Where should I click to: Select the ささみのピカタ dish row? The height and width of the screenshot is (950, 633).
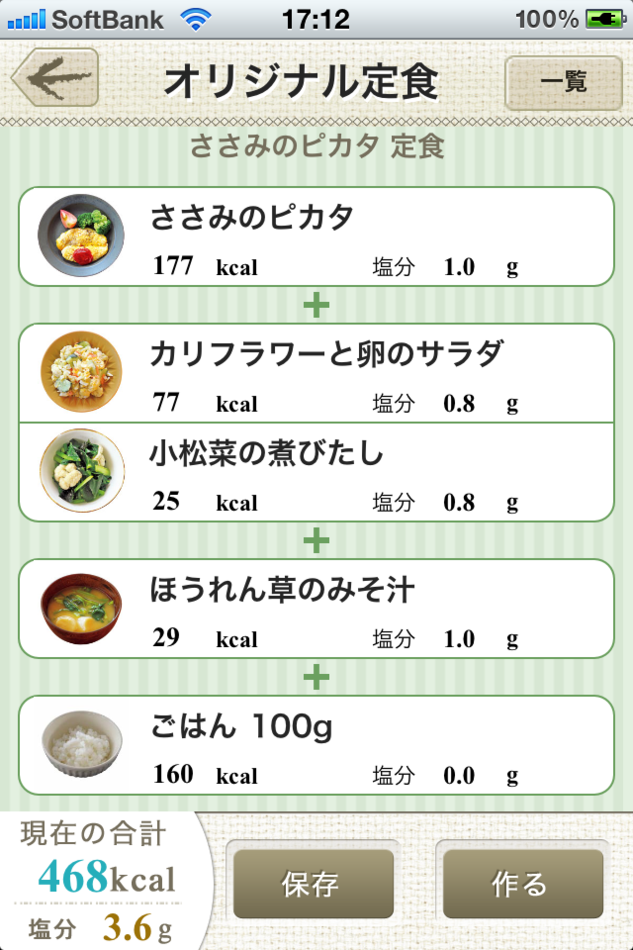316,237
